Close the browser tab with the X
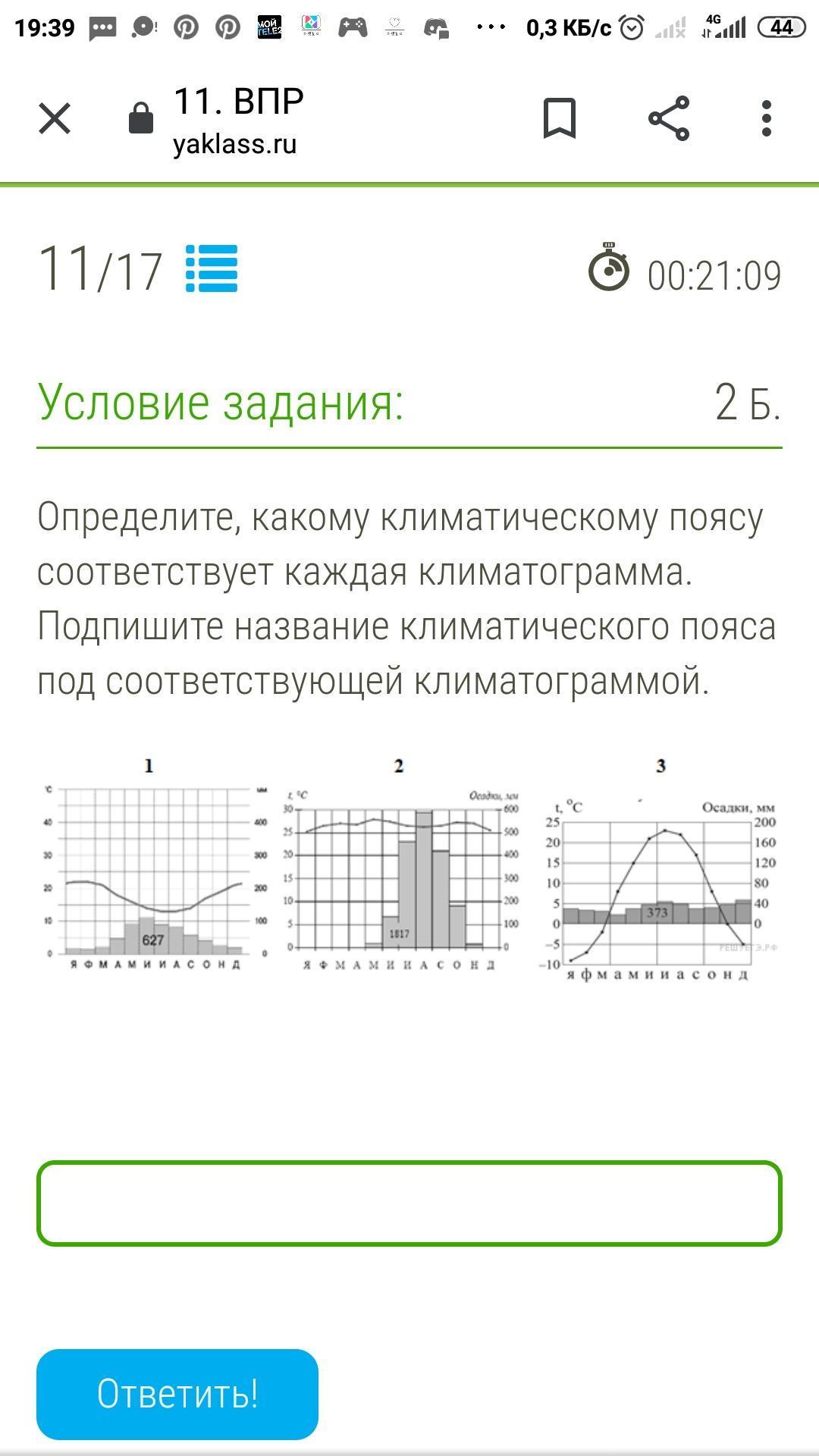Viewport: 819px width, 1456px height. coord(55,118)
